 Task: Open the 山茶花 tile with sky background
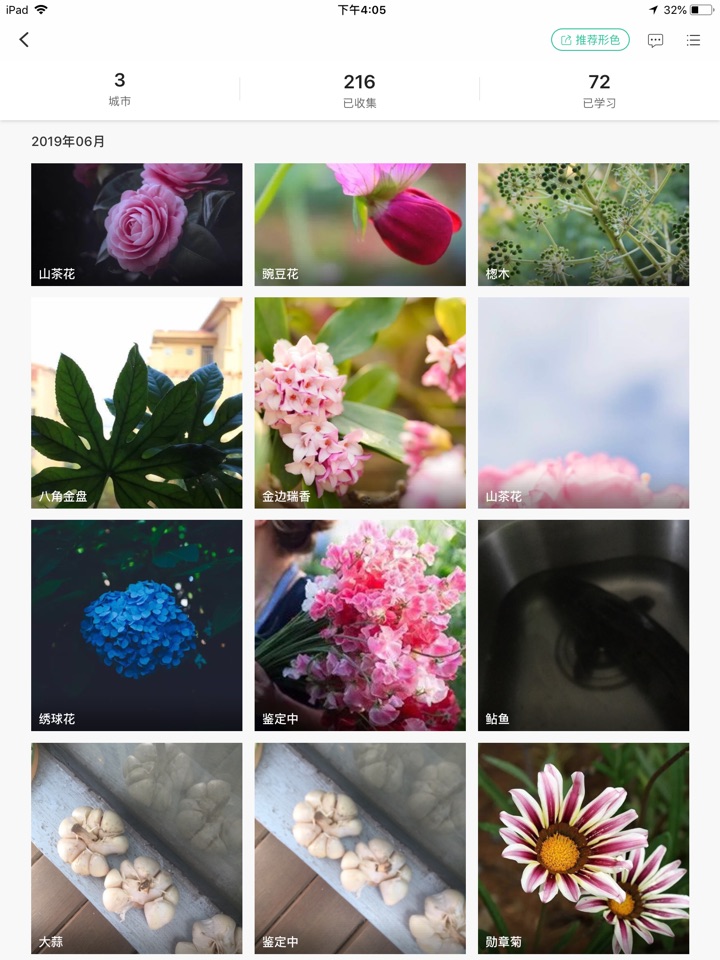coord(583,402)
